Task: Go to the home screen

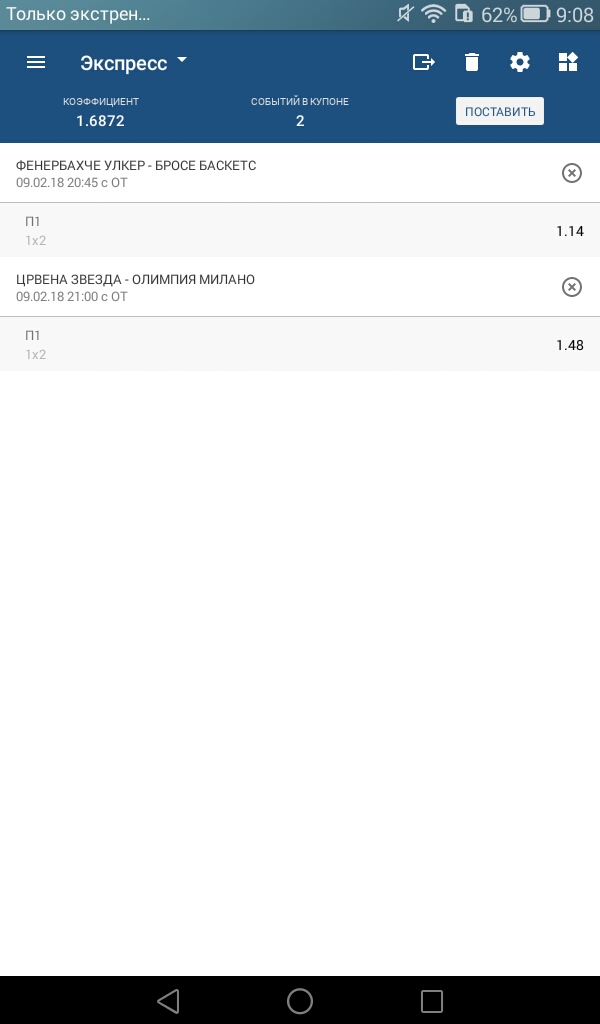Action: coord(300,1000)
